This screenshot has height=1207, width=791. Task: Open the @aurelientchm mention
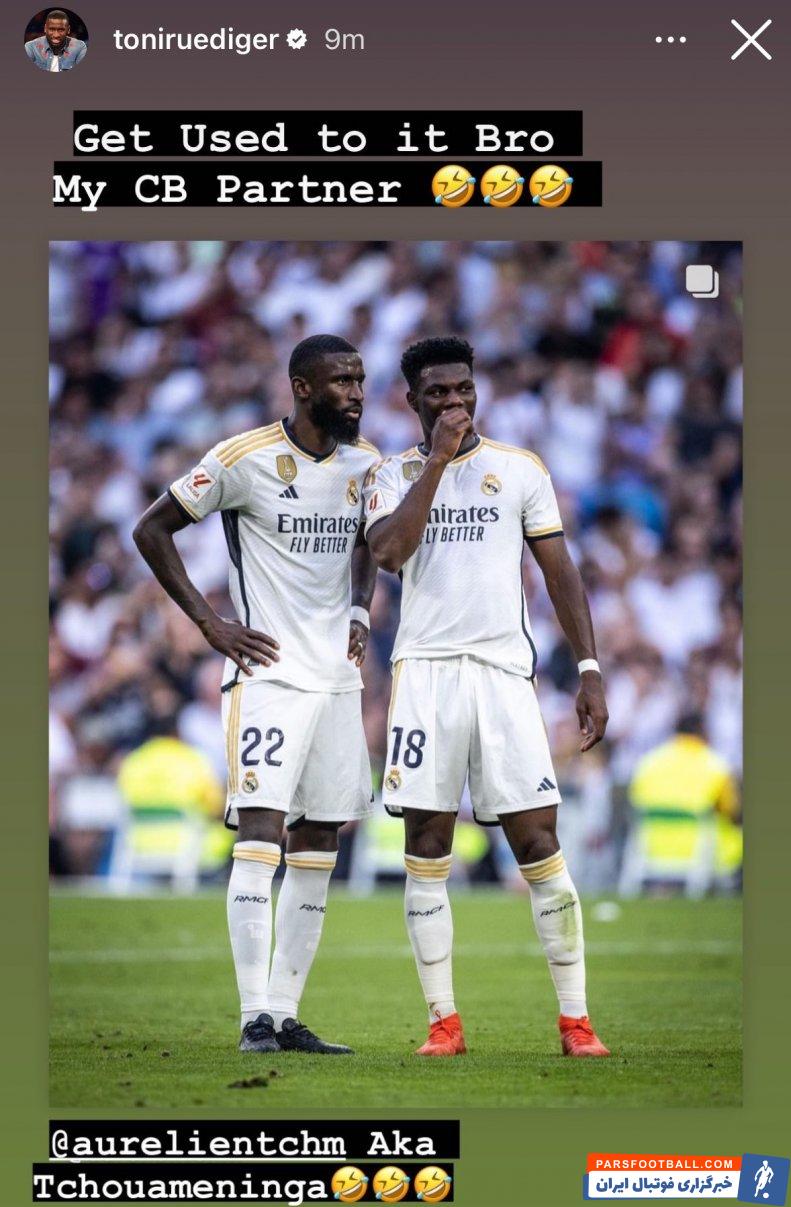[x=198, y=1142]
